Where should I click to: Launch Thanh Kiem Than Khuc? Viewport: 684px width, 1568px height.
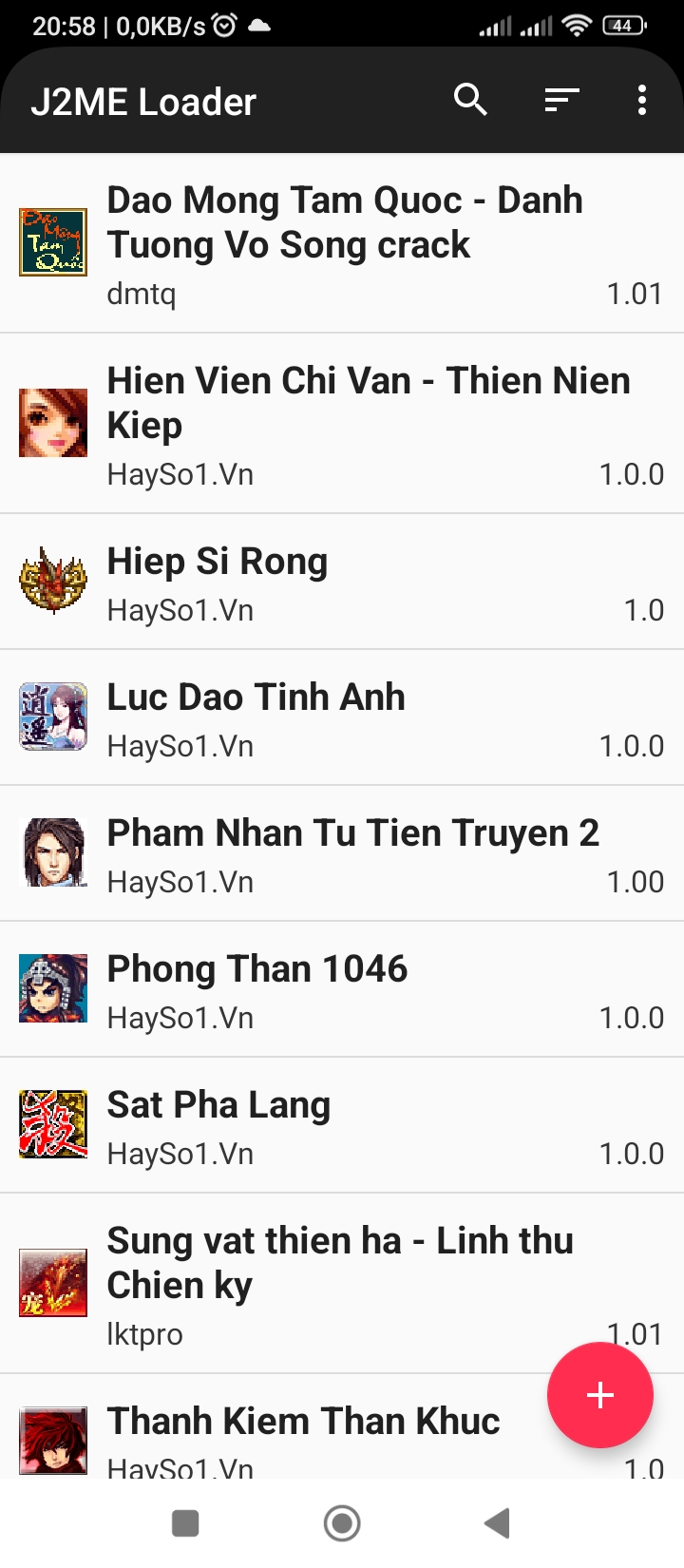tap(304, 1430)
